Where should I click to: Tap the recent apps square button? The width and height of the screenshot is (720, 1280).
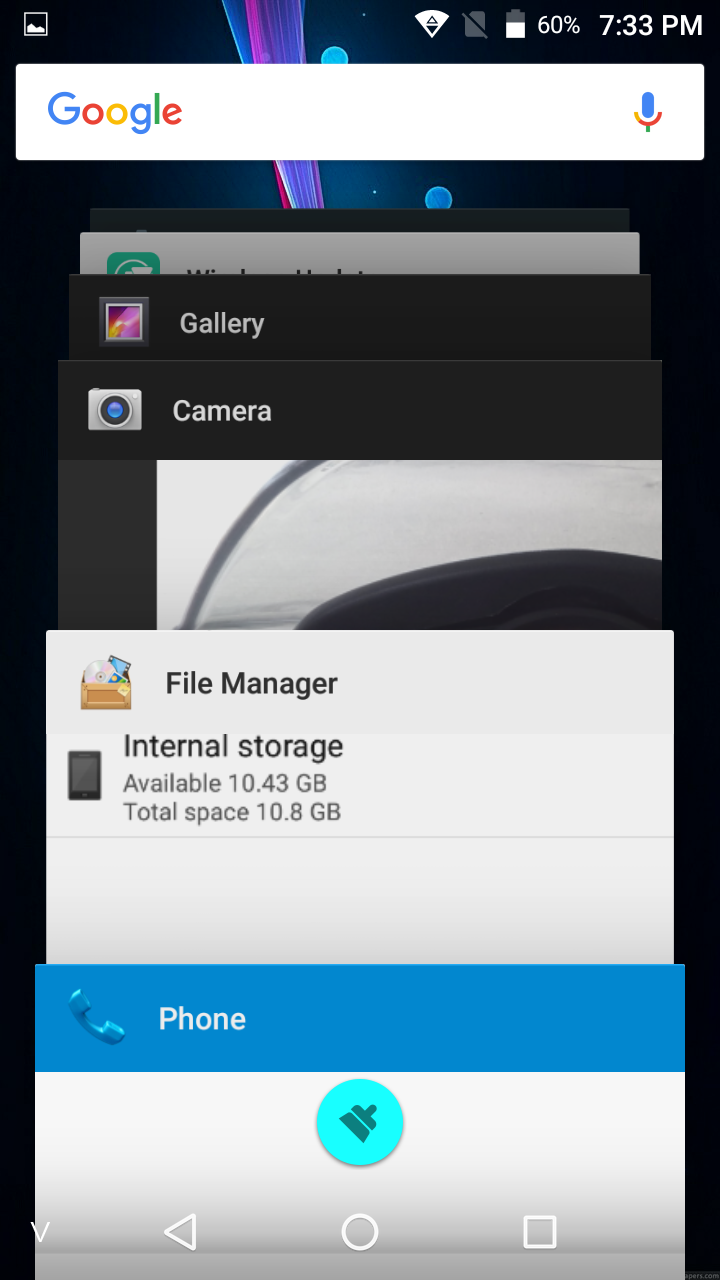540,1232
